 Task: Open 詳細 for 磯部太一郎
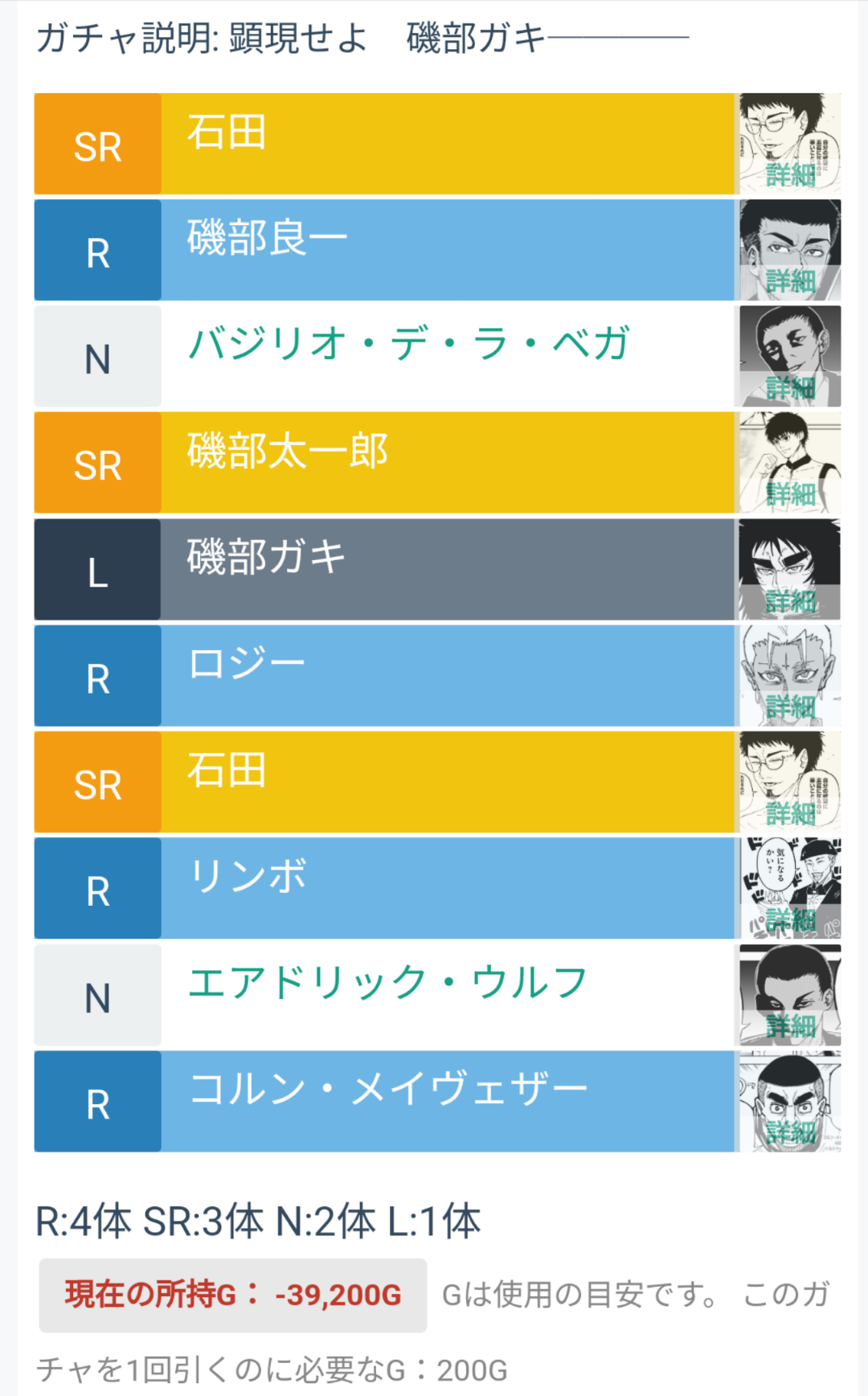point(790,462)
